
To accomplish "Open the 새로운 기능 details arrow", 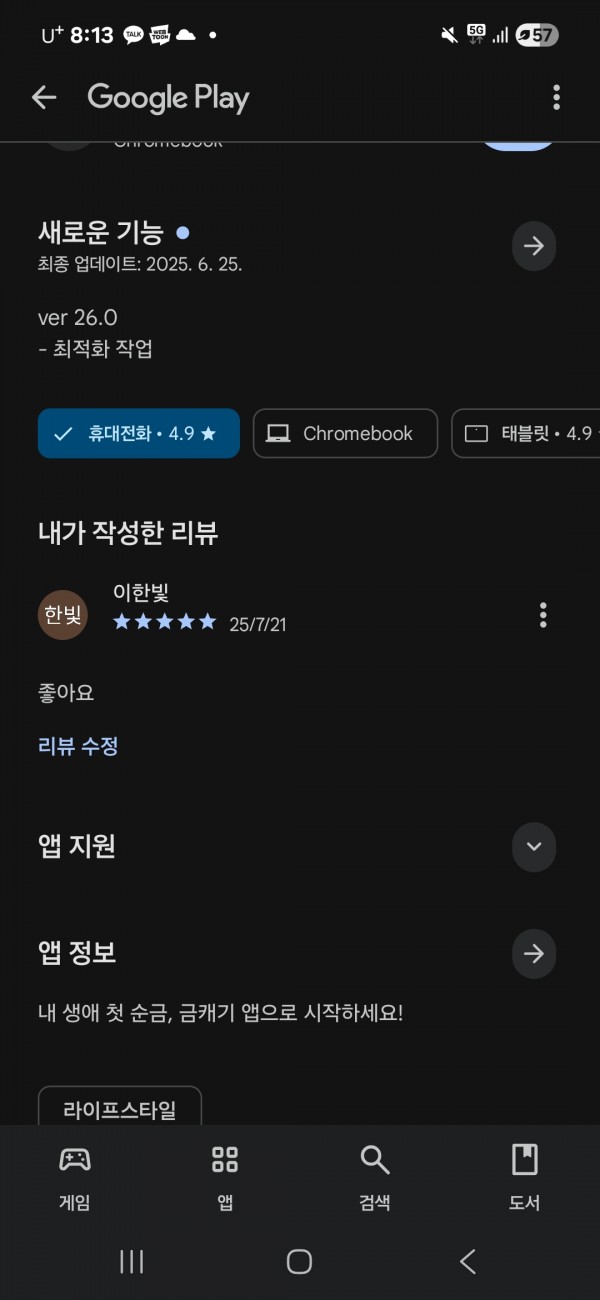I will pyautogui.click(x=534, y=246).
